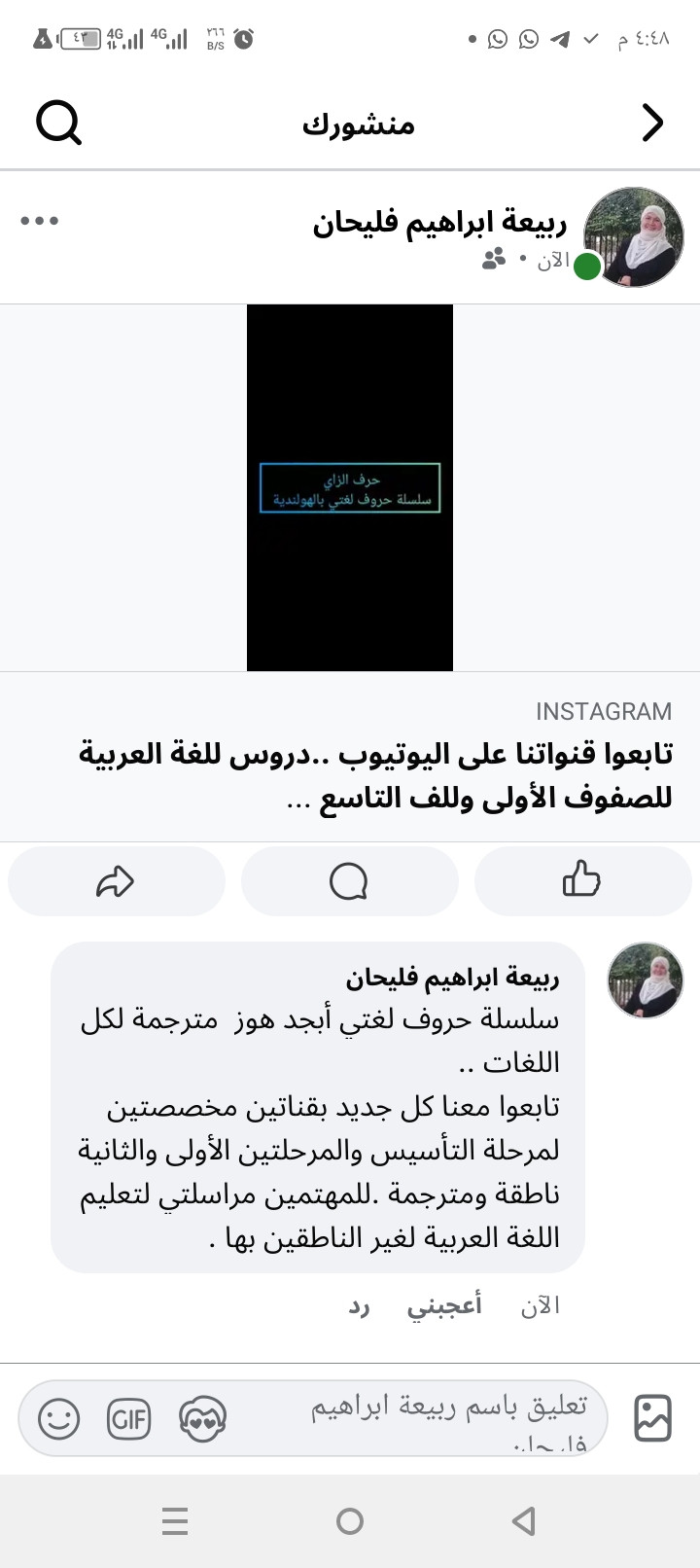This screenshot has height=1568, width=700.
Task: Tap رد to reply to the comment
Action: 360,1305
